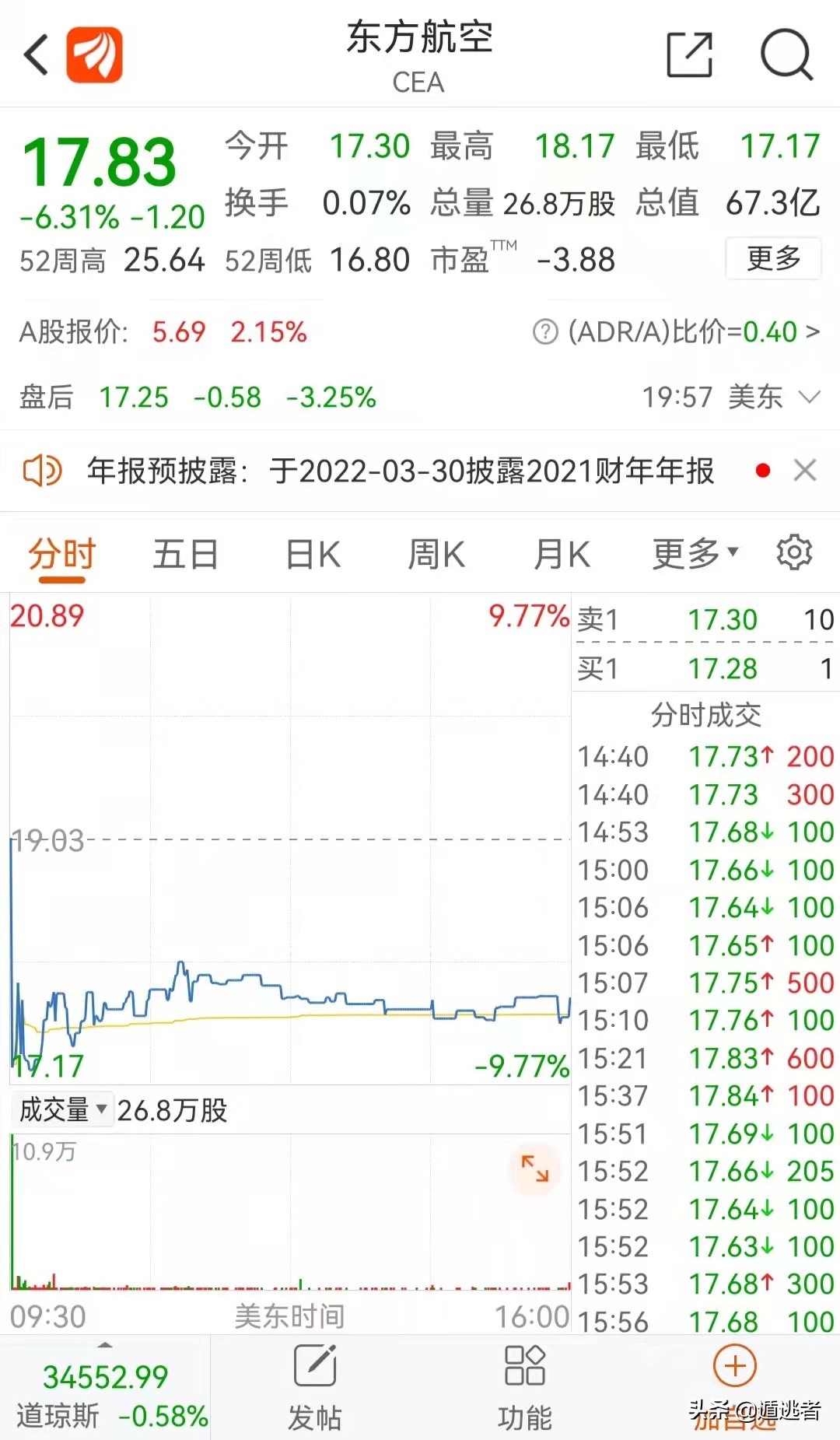Screen dimensions: 840x1440
Task: Expand the 道琼斯 index bar
Action: pyautogui.click(x=105, y=1389)
